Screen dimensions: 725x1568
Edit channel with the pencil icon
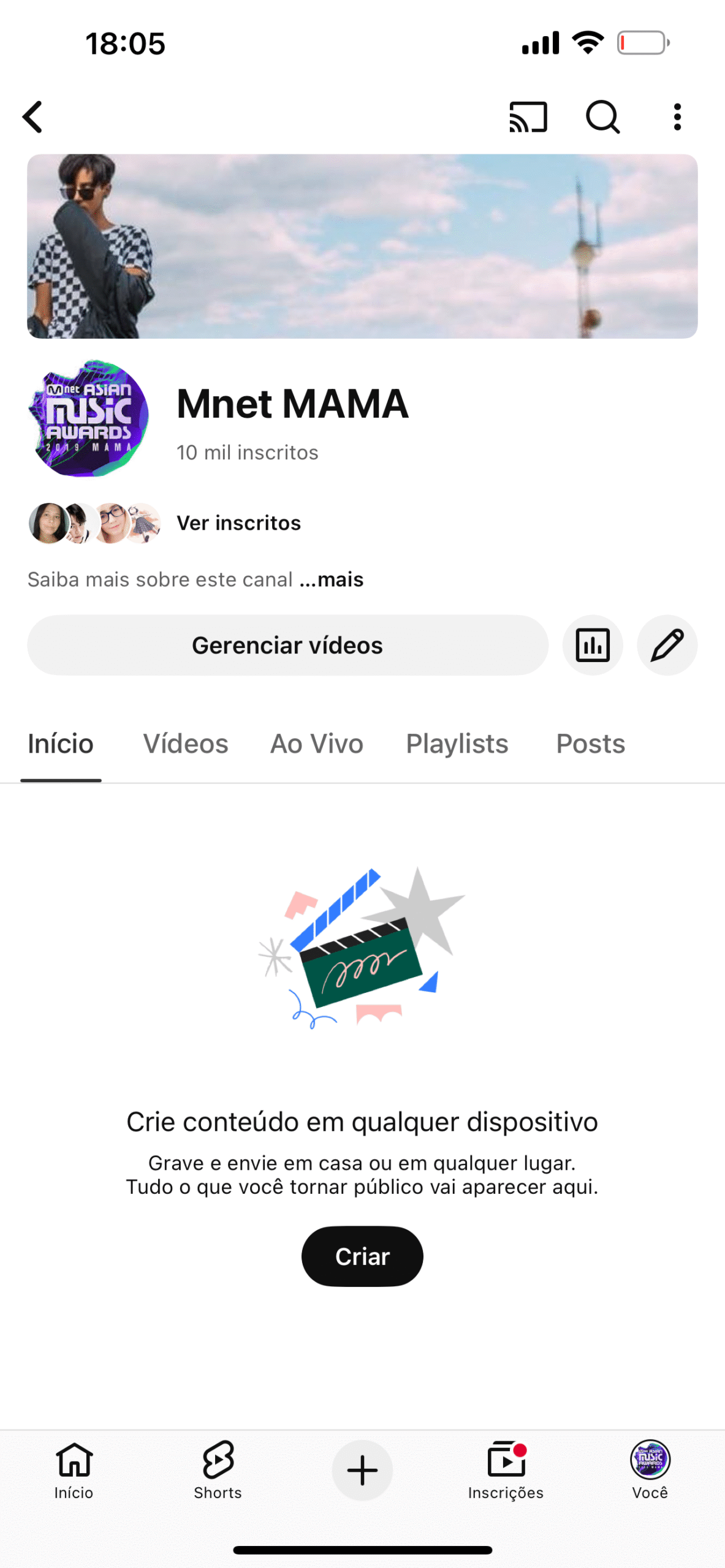pos(667,645)
